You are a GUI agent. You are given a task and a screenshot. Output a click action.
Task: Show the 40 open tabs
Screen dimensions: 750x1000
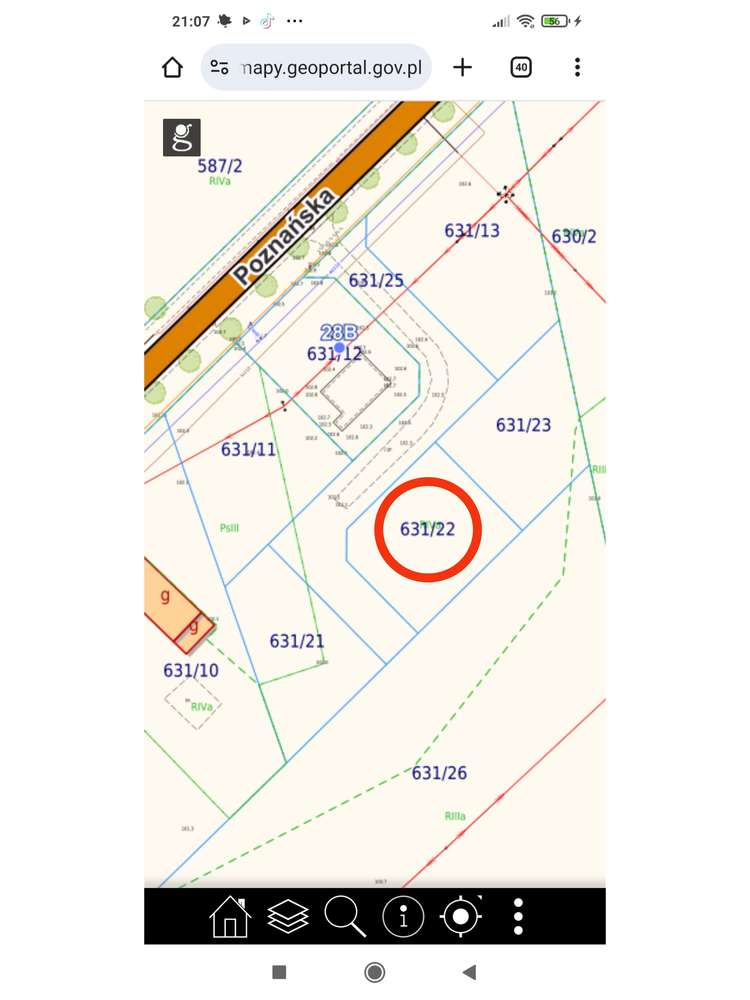520,68
